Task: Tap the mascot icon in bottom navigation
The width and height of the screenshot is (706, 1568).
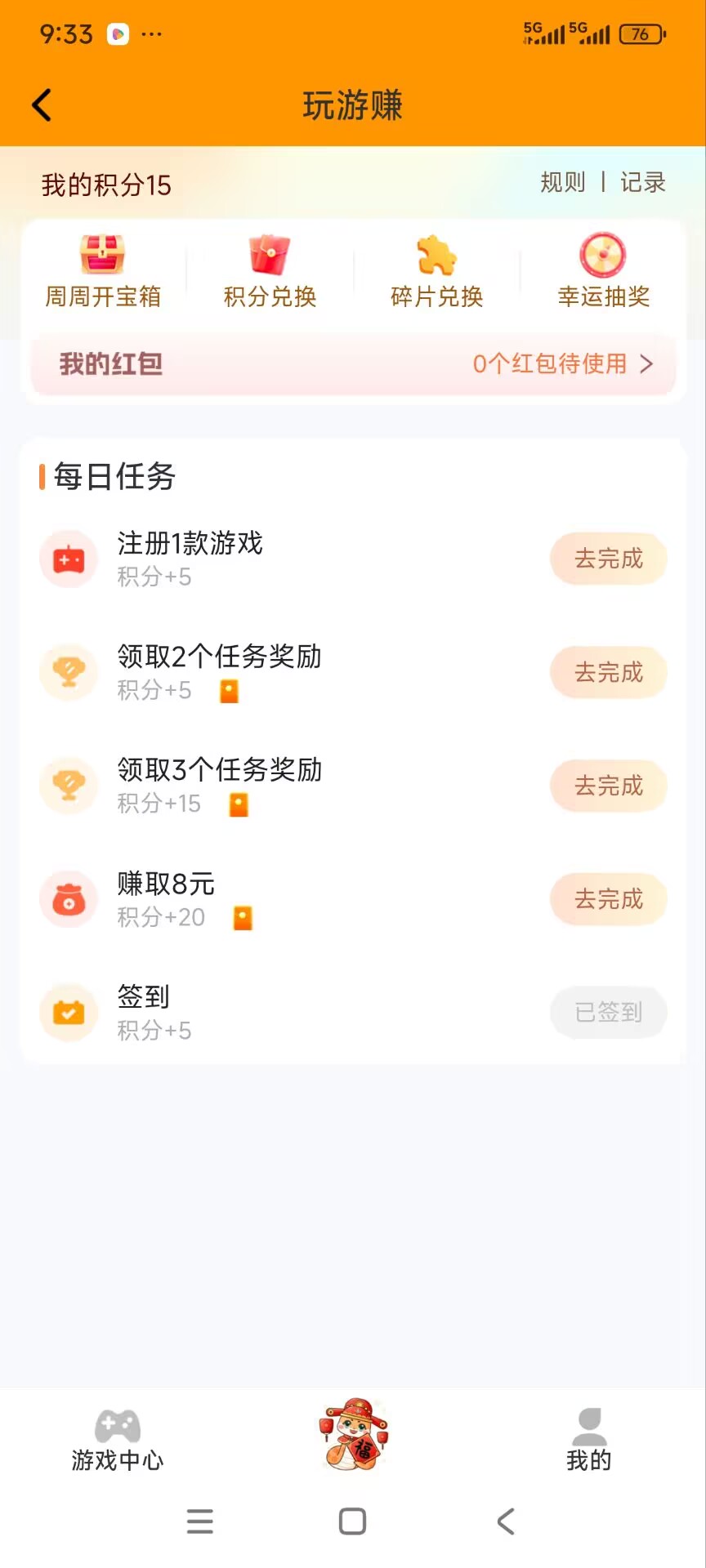Action: pyautogui.click(x=353, y=1437)
